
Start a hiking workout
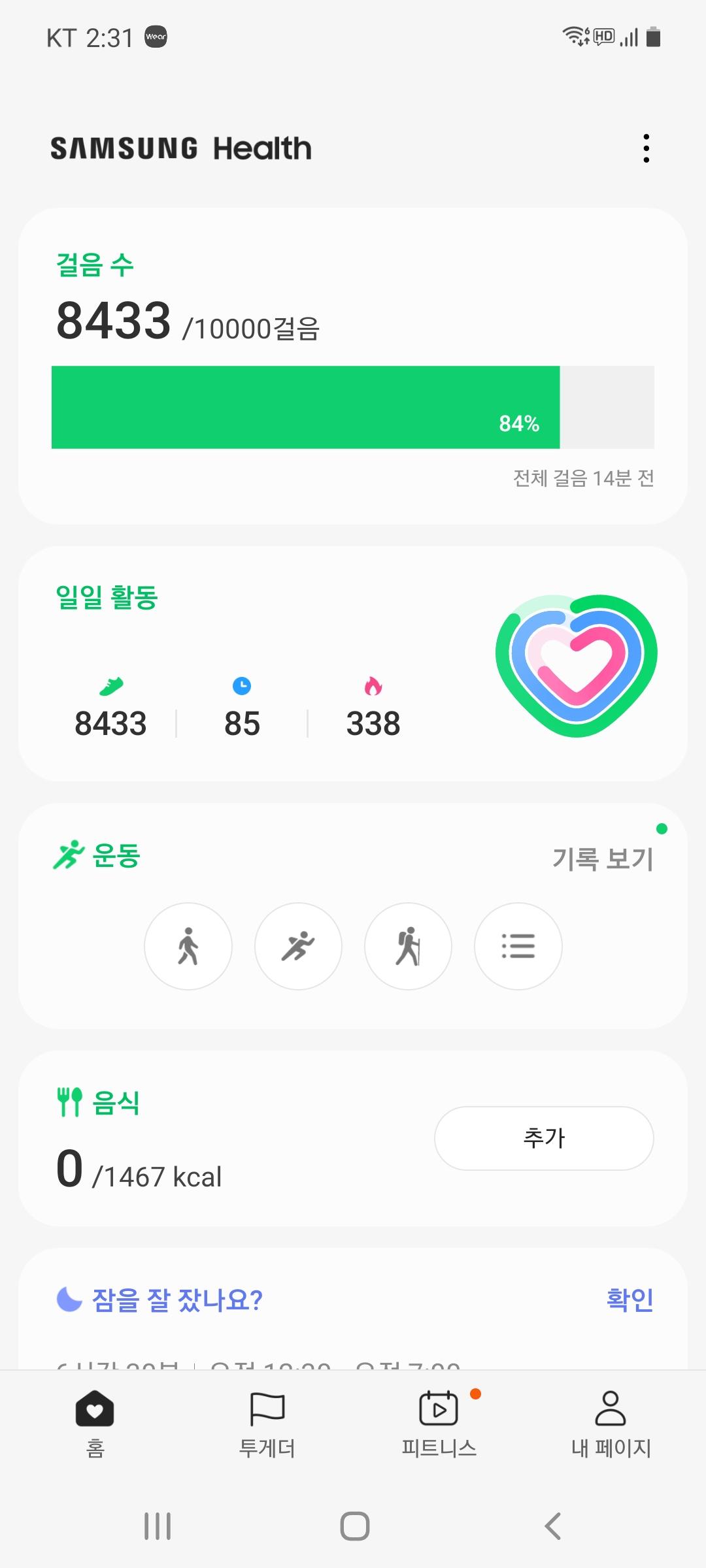pos(408,946)
